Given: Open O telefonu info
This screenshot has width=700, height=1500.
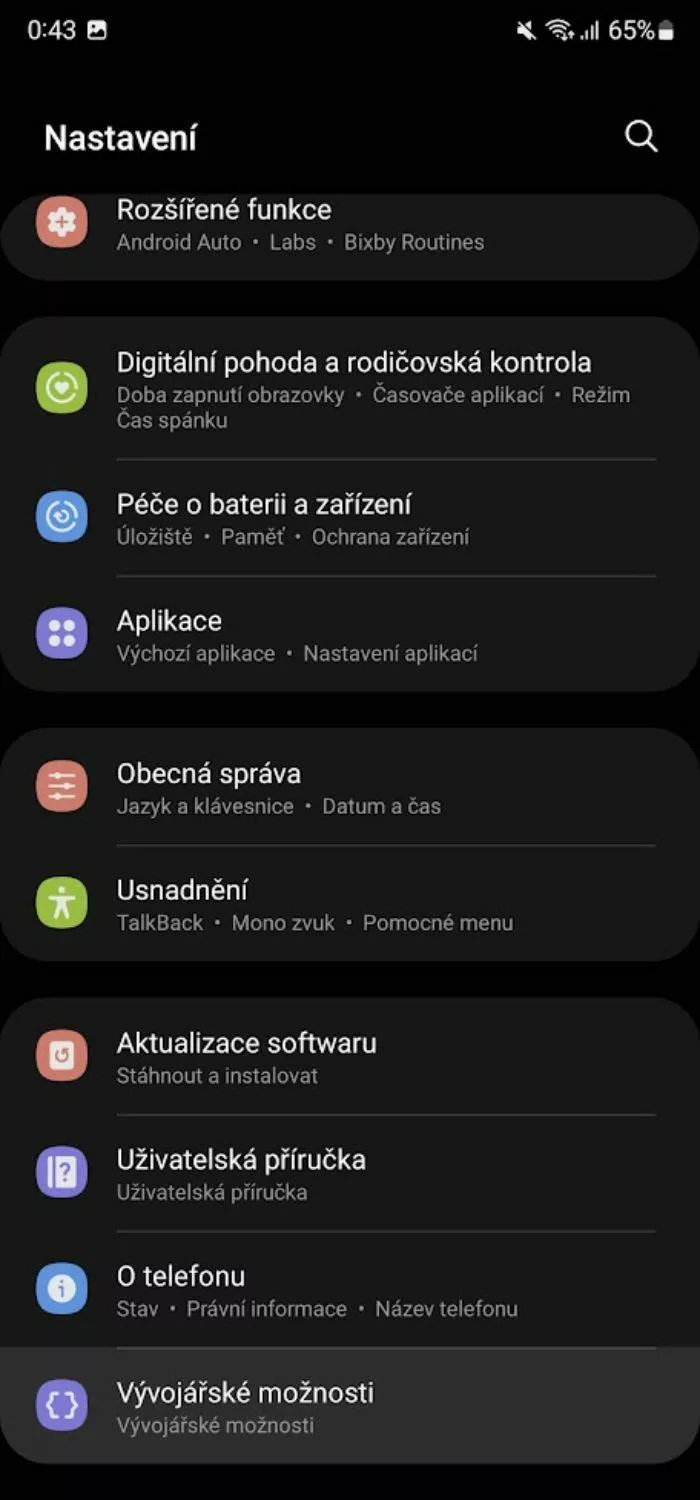Looking at the screenshot, I should click(350, 1289).
